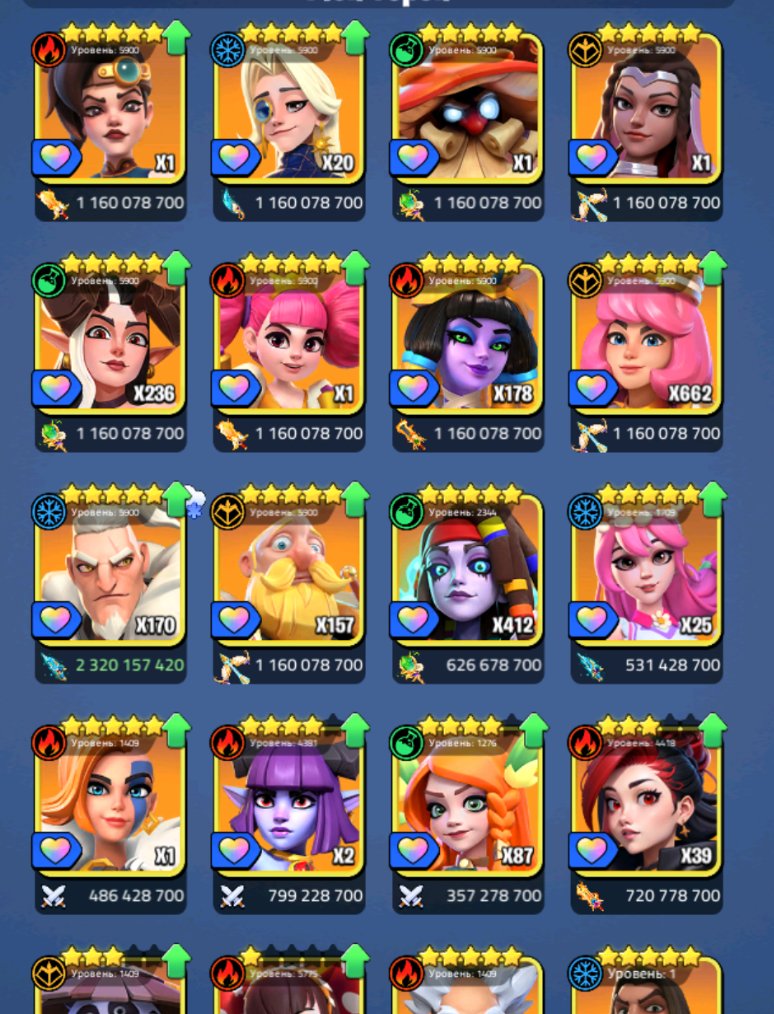This screenshot has width=774, height=1014.
Task: Select the red-haired hero card marked X39
Action: pyautogui.click(x=646, y=800)
